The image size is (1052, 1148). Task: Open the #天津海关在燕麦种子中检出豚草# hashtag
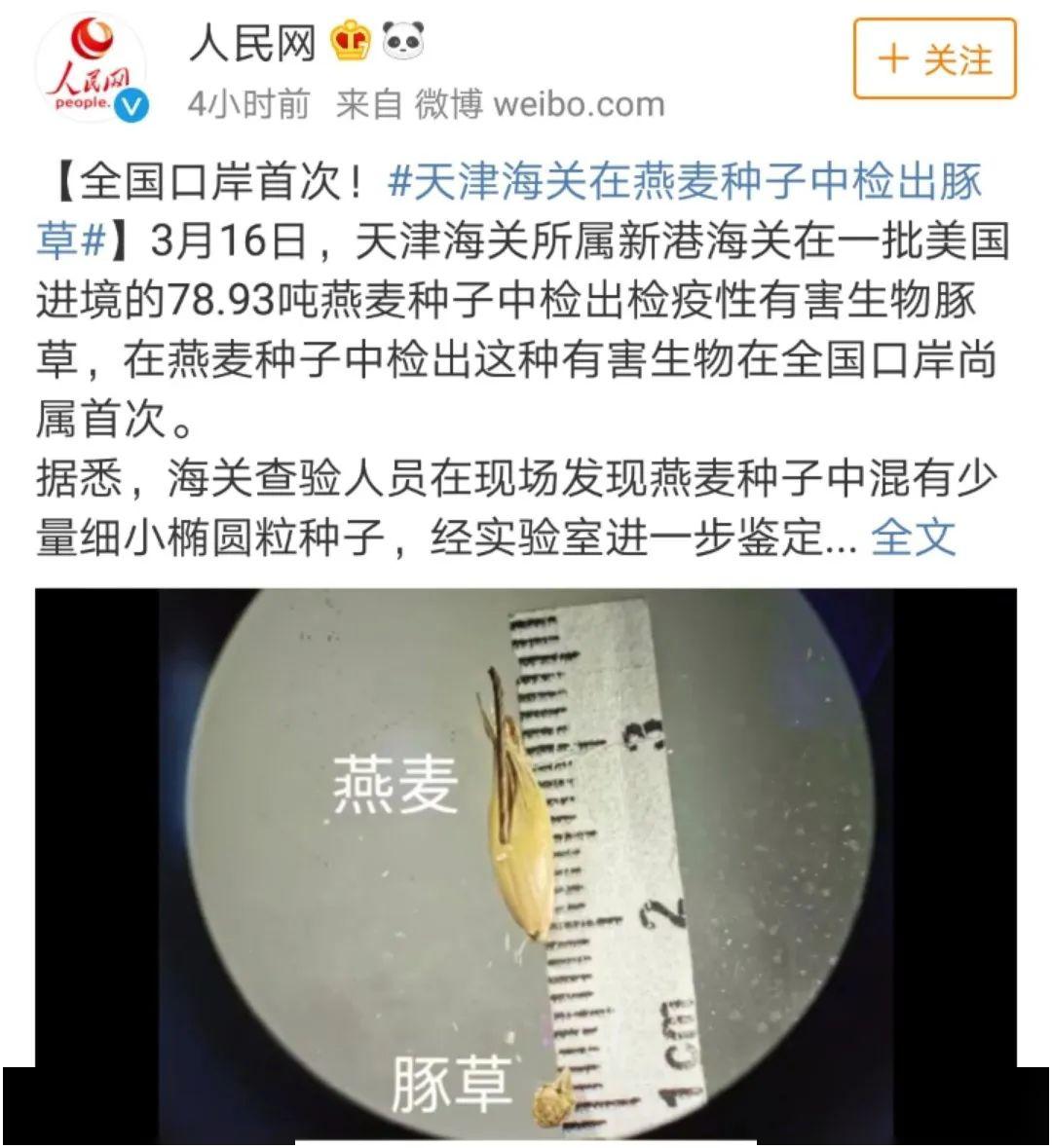coord(684,182)
